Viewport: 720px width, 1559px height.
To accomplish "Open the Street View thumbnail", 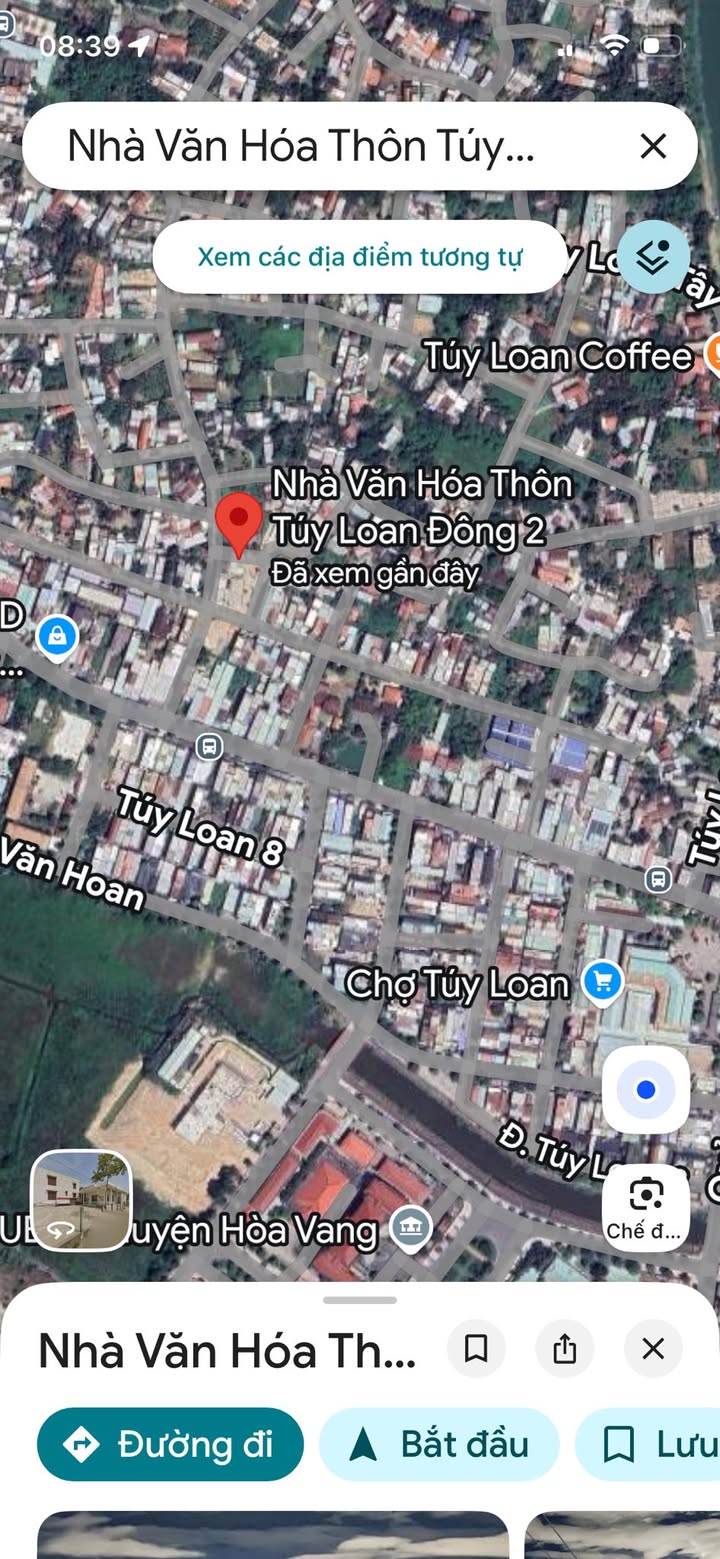I will tap(81, 1200).
